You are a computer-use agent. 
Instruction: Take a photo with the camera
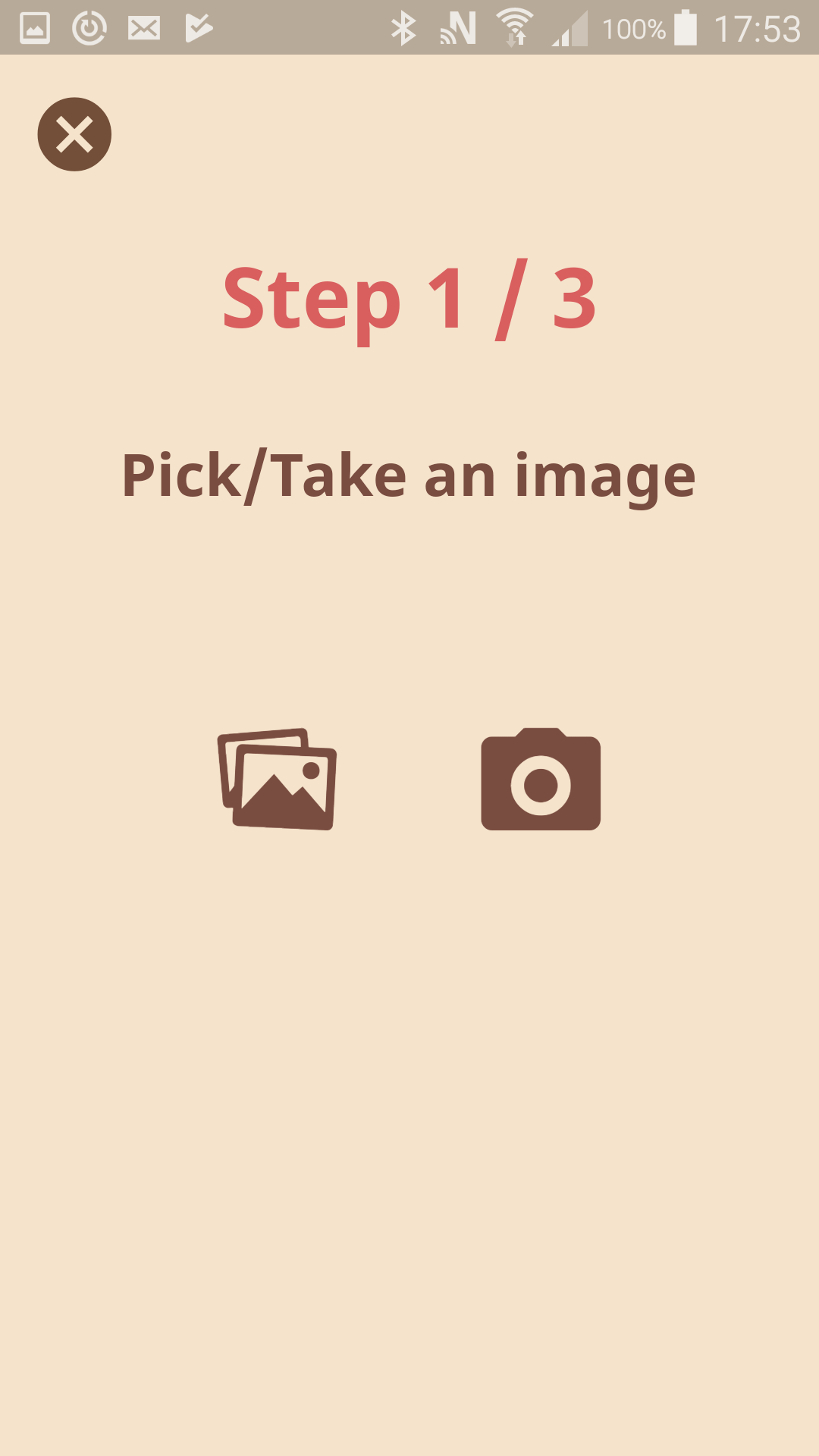(x=541, y=780)
